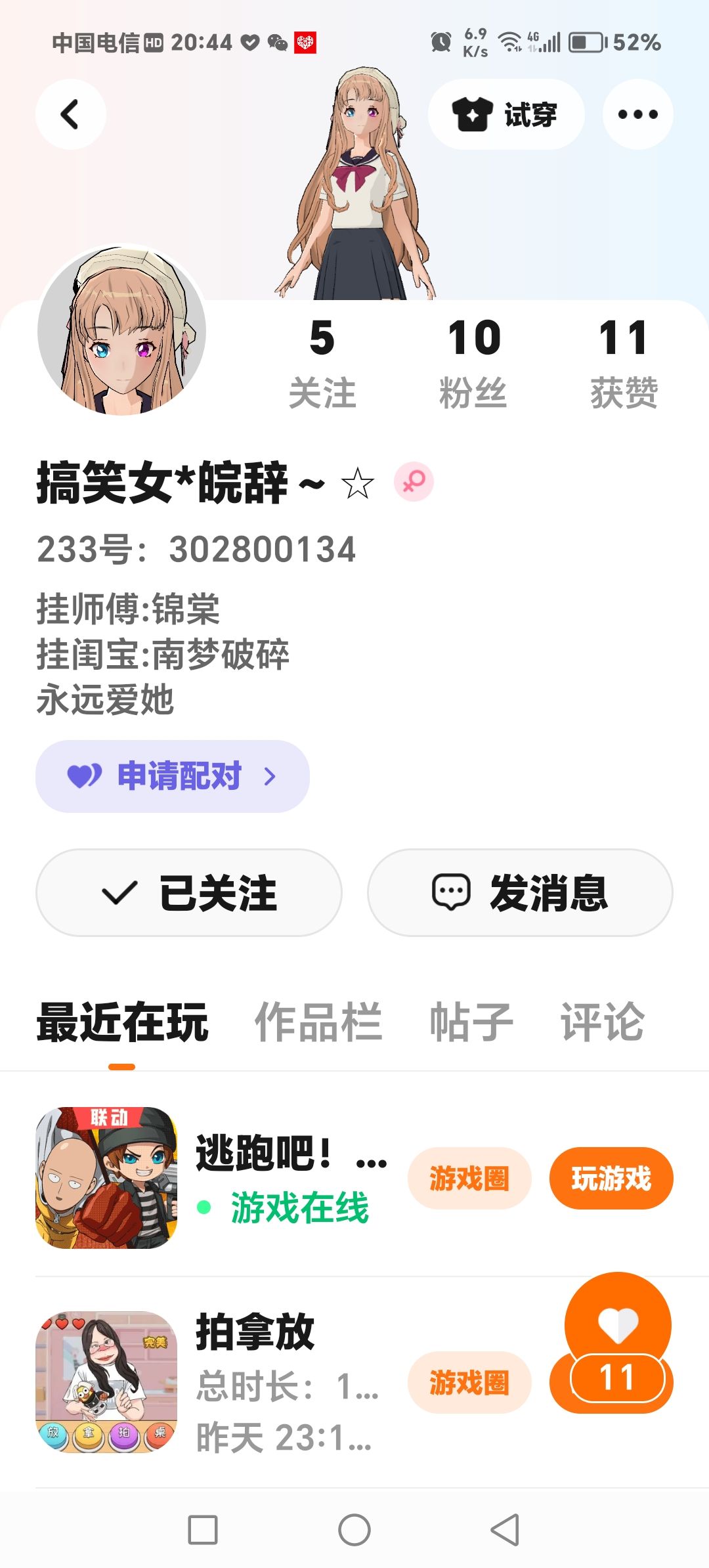Open 游戏圈 for 拍拿放
The image size is (709, 1568).
469,1382
